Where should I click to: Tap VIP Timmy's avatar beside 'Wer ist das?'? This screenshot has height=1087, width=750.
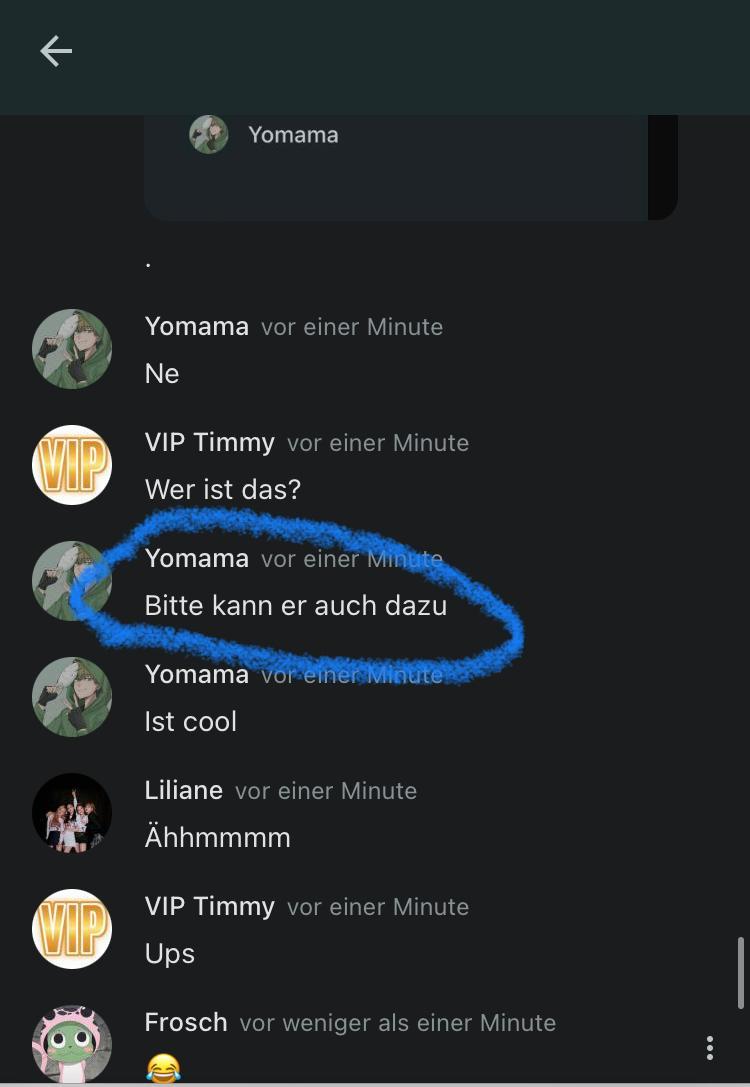72,465
